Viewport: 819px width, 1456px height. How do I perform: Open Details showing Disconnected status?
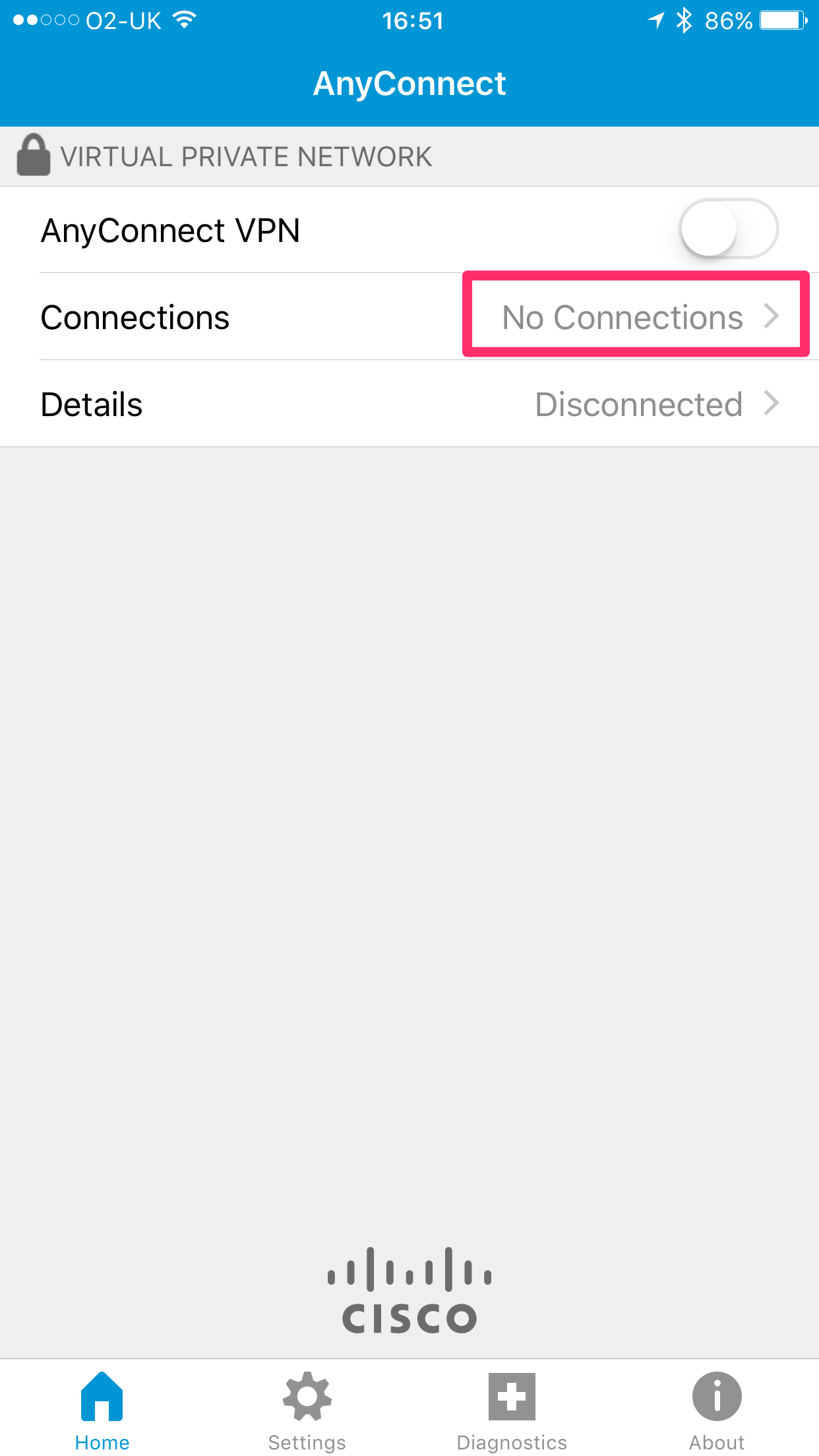[409, 404]
